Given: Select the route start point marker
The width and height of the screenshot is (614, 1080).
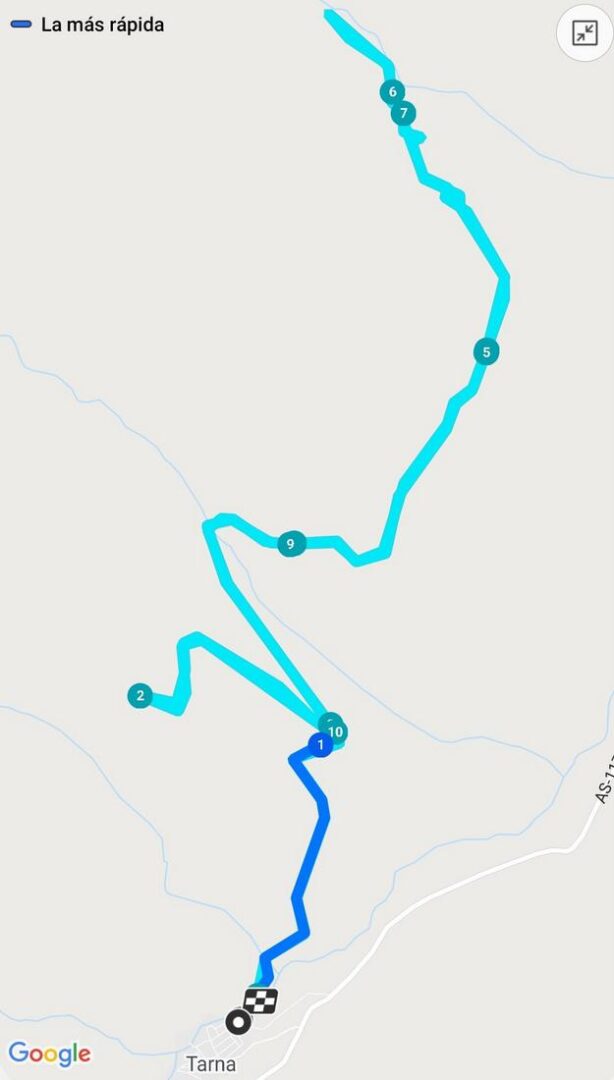Looking at the screenshot, I should [238, 1022].
